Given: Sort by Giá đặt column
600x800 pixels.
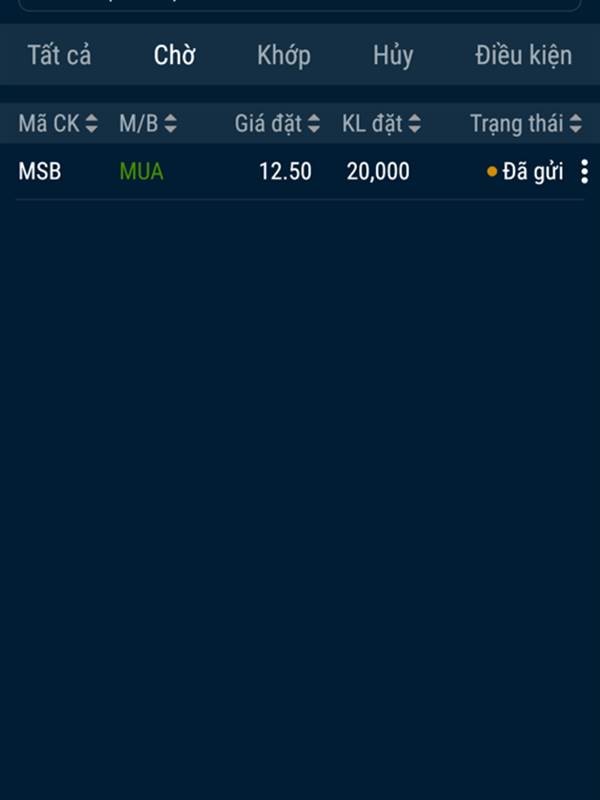Looking at the screenshot, I should point(277,124).
